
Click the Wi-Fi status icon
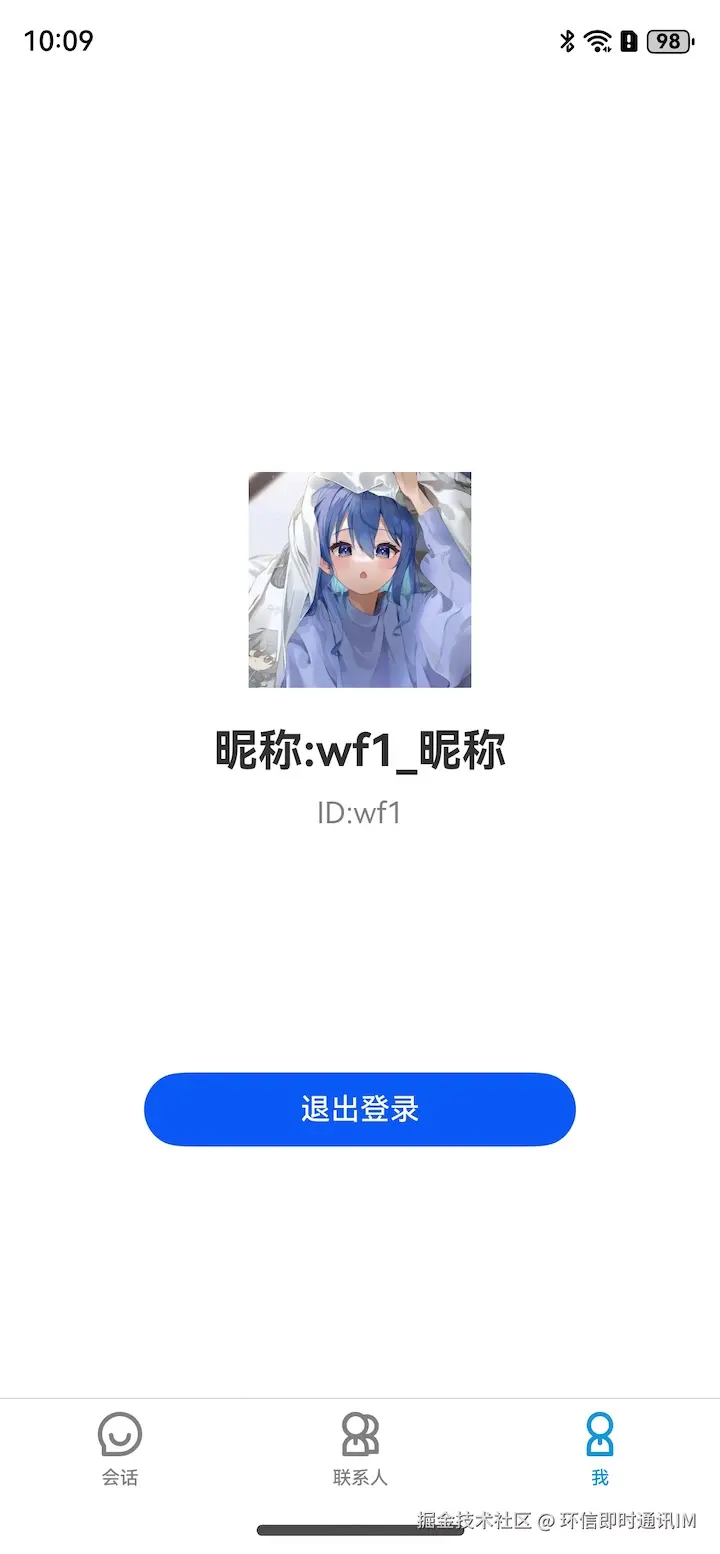pyautogui.click(x=597, y=41)
